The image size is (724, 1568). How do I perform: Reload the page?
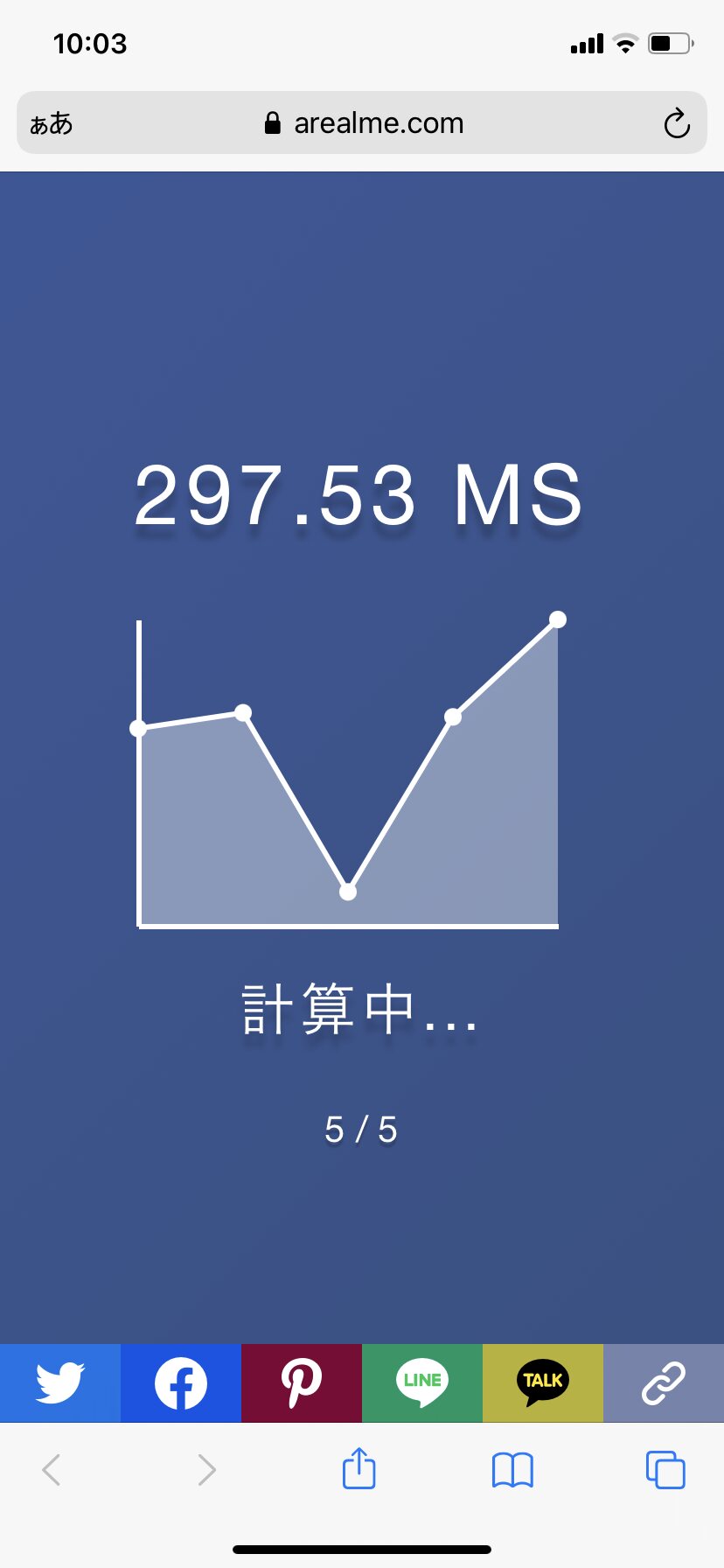676,123
